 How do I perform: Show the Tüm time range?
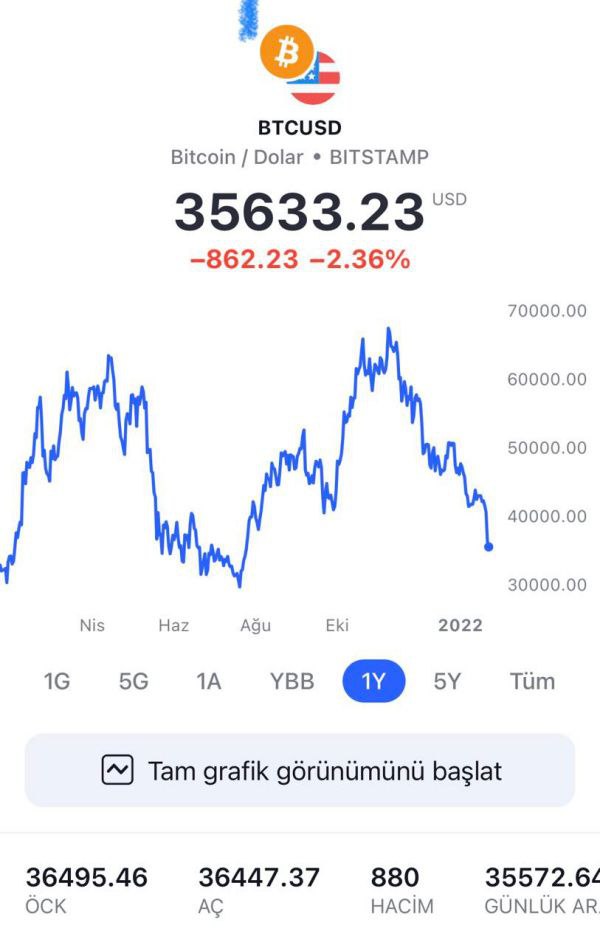(532, 682)
